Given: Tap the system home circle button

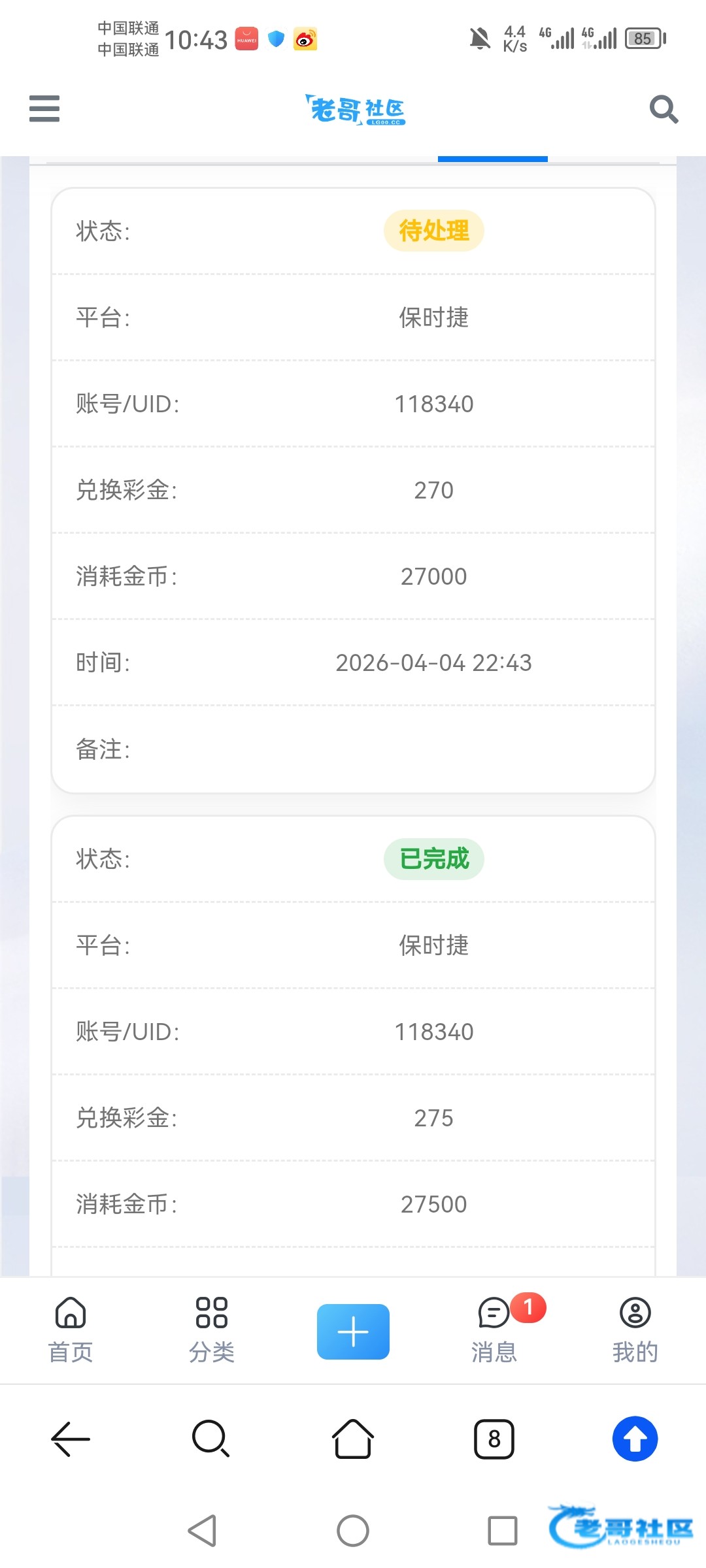Looking at the screenshot, I should tap(353, 1531).
